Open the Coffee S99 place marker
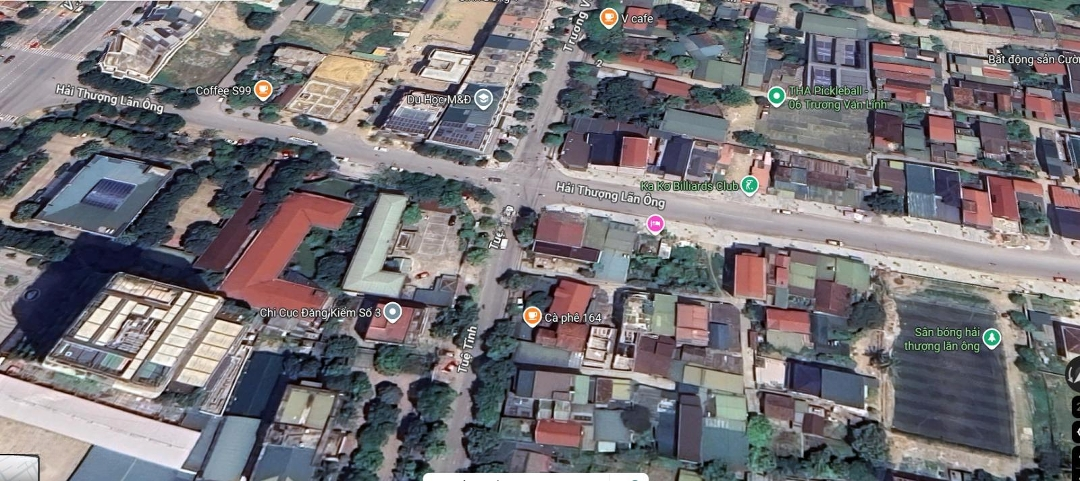This screenshot has height=481, width=1080. pyautogui.click(x=263, y=91)
